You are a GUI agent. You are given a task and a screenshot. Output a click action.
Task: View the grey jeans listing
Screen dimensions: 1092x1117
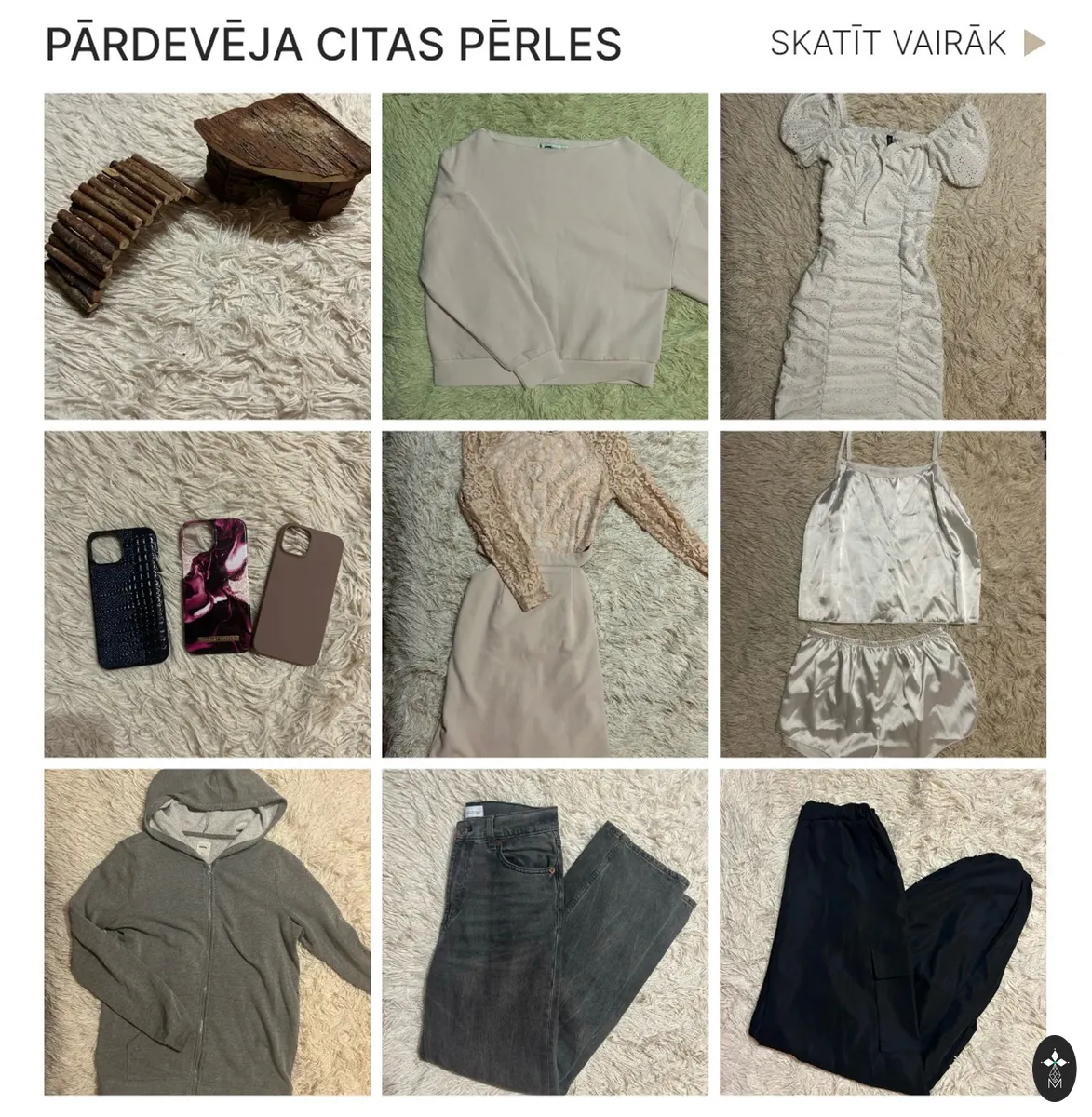545,932
